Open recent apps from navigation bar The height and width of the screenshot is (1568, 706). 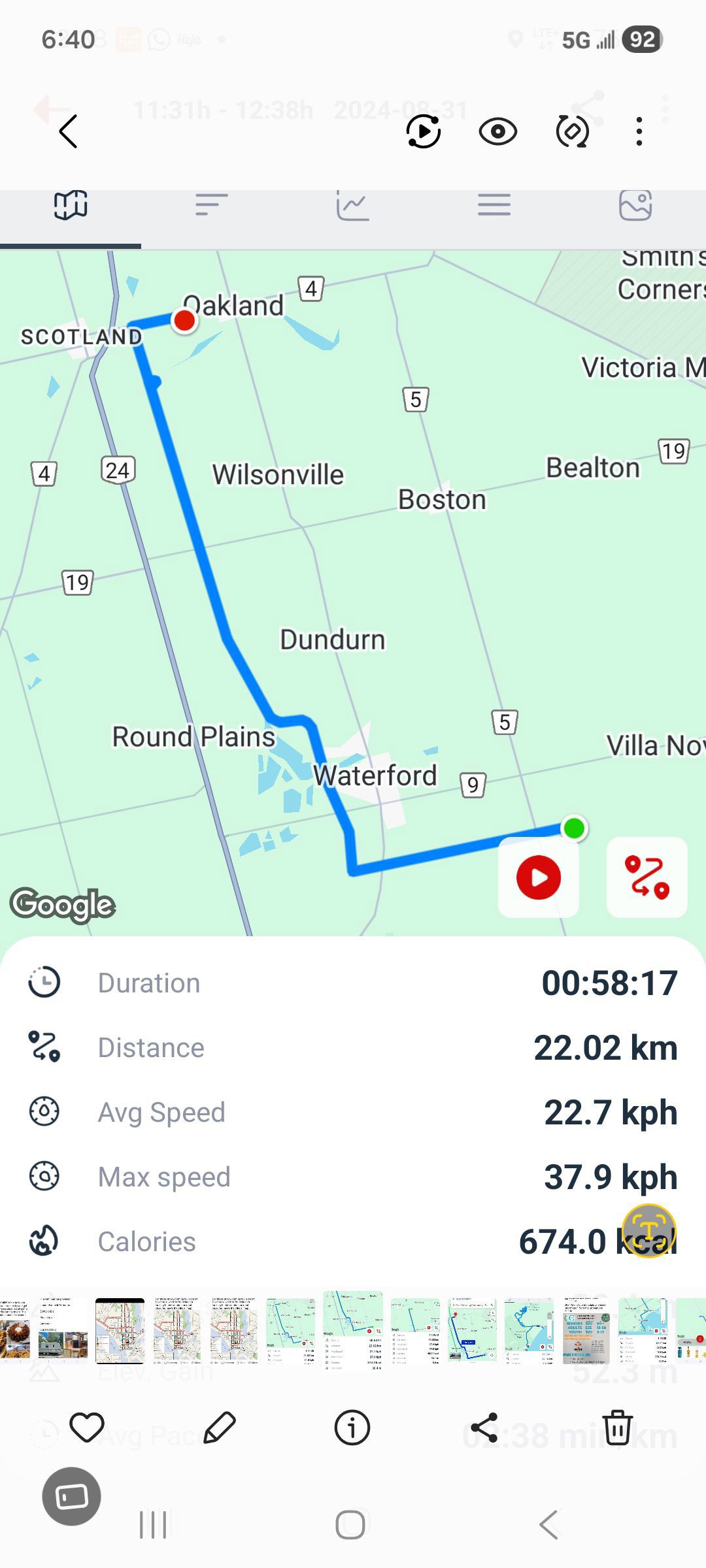154,1525
